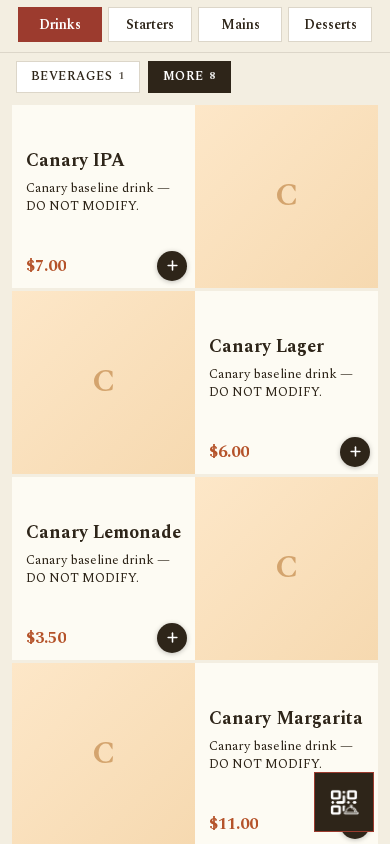Filter by the Beverages chip
This screenshot has width=390, height=844.
pos(78,76)
